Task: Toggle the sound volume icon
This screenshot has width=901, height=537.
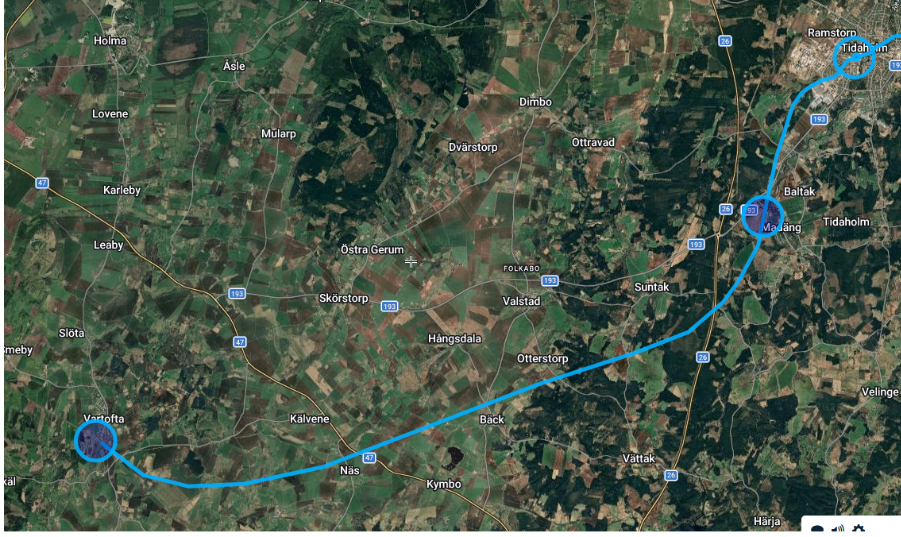Action: pos(837,528)
